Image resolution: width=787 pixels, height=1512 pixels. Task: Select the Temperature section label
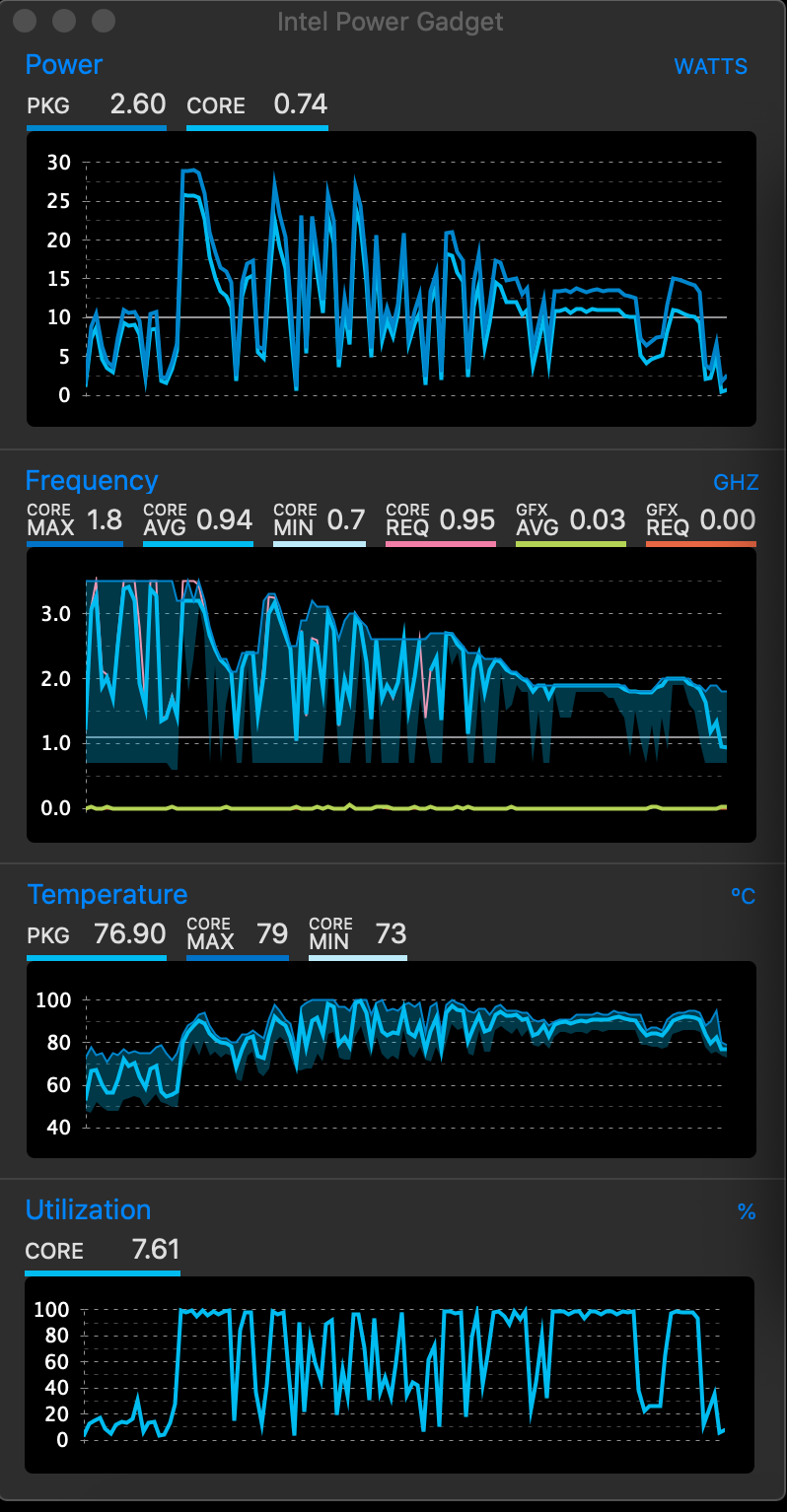click(107, 894)
